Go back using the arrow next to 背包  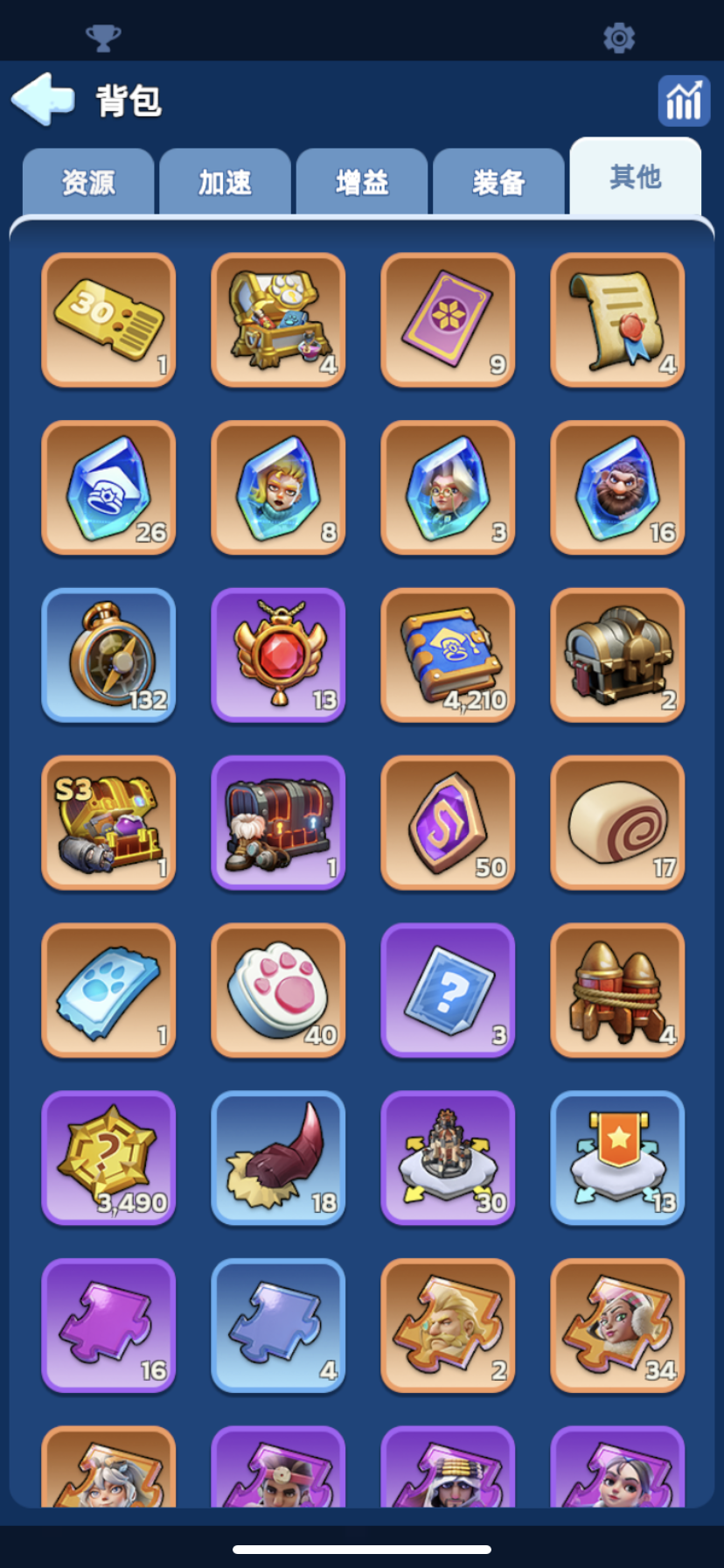[x=42, y=99]
